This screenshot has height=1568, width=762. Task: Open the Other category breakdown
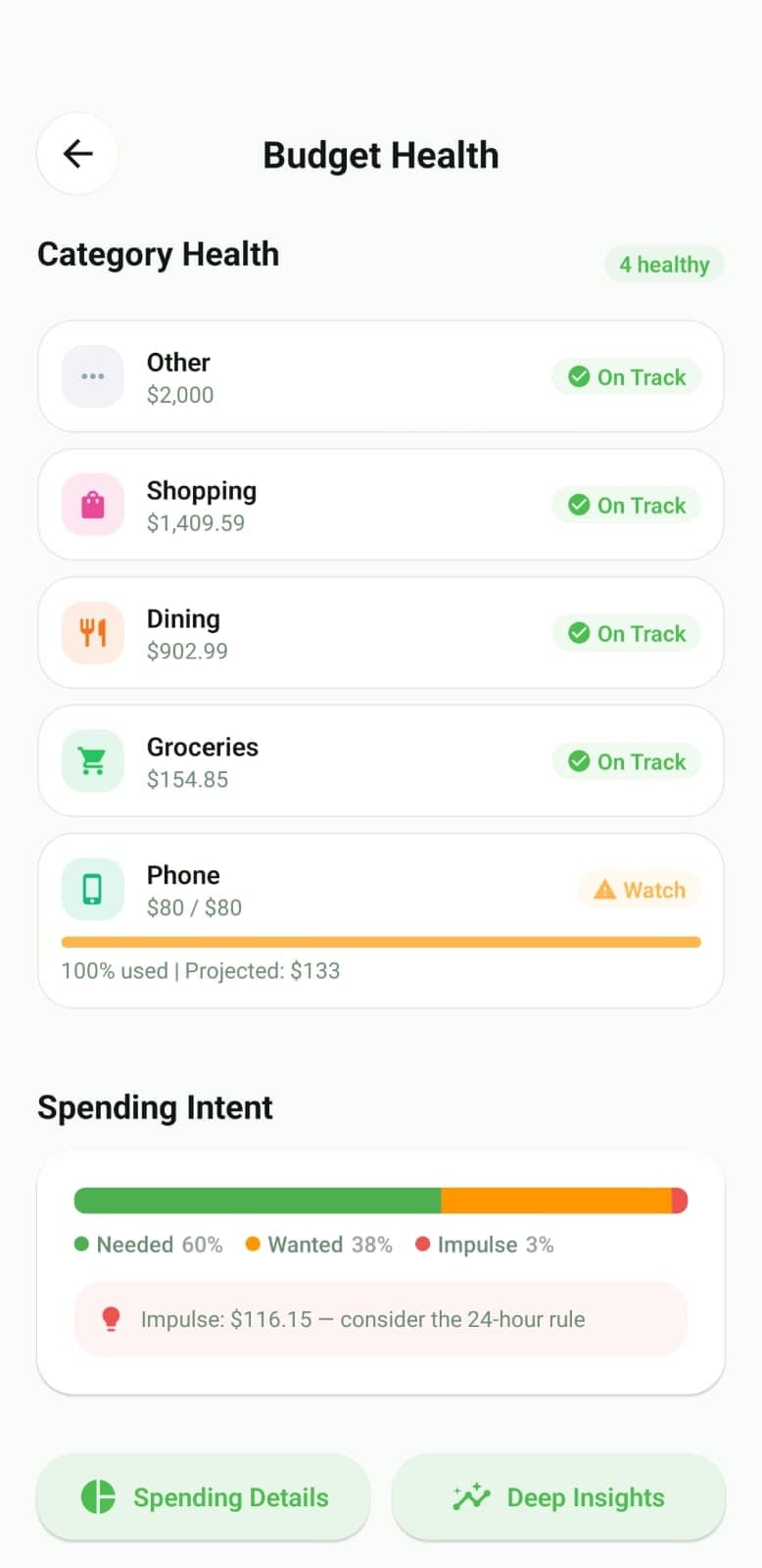[380, 375]
